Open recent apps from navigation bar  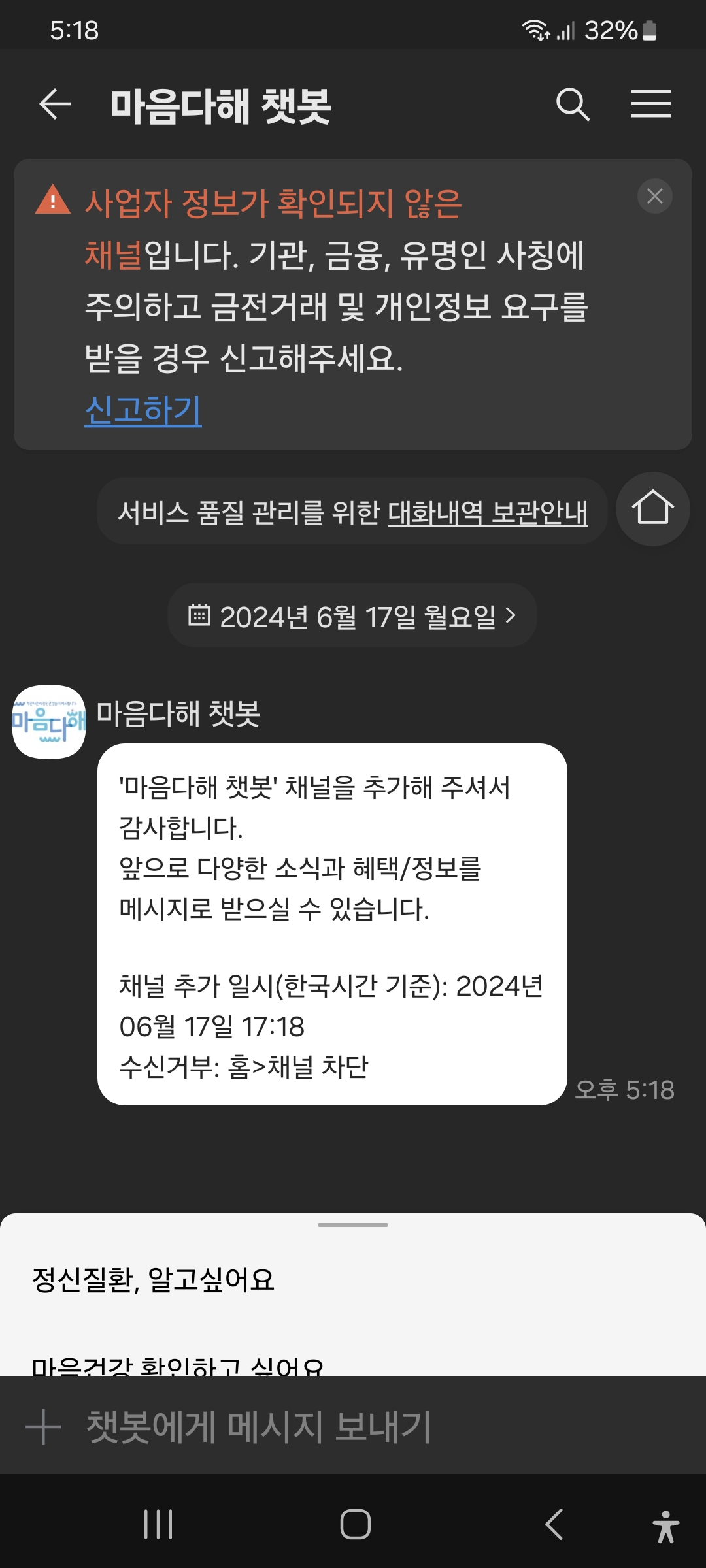tap(158, 1524)
